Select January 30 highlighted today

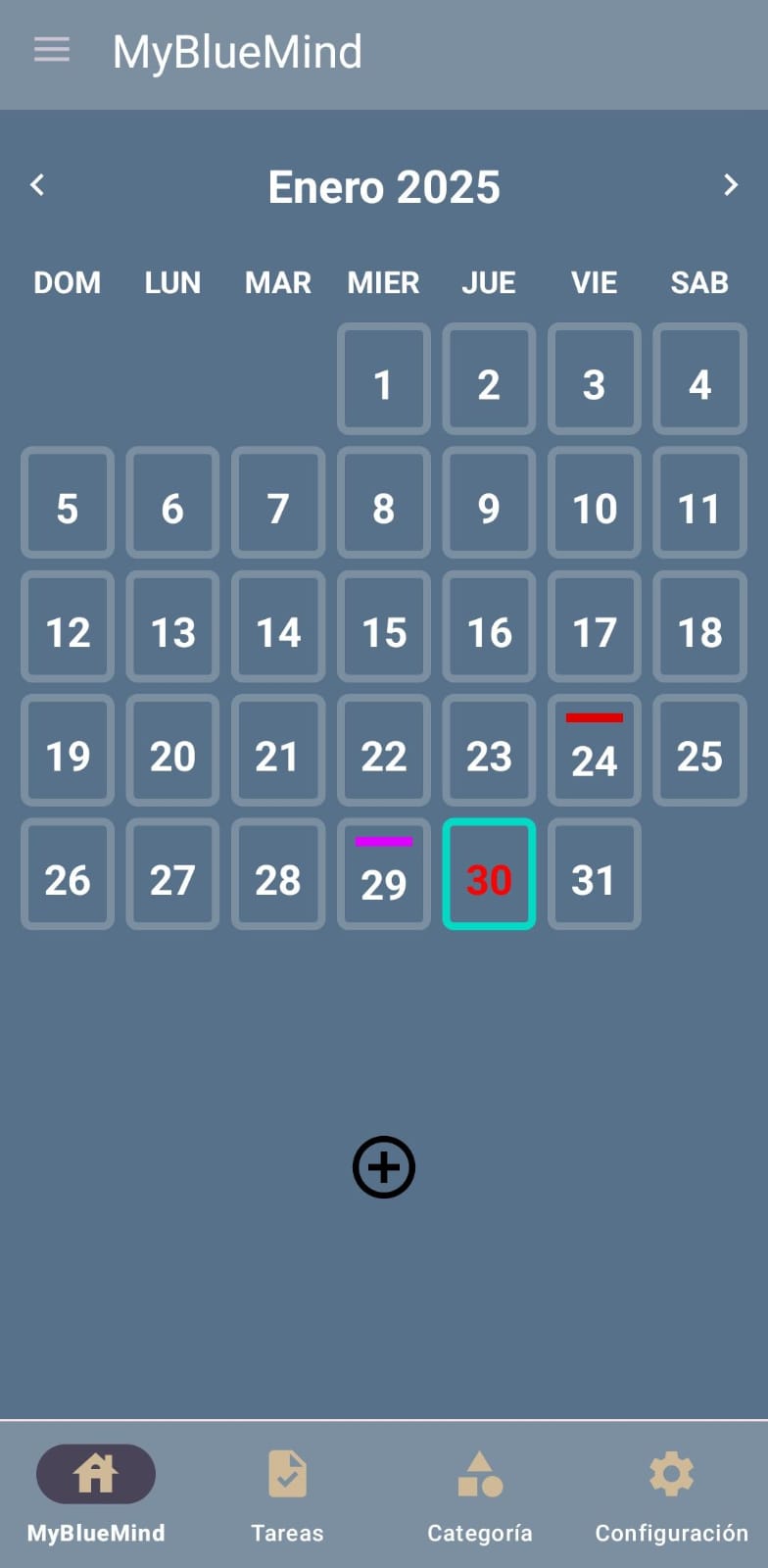(489, 874)
